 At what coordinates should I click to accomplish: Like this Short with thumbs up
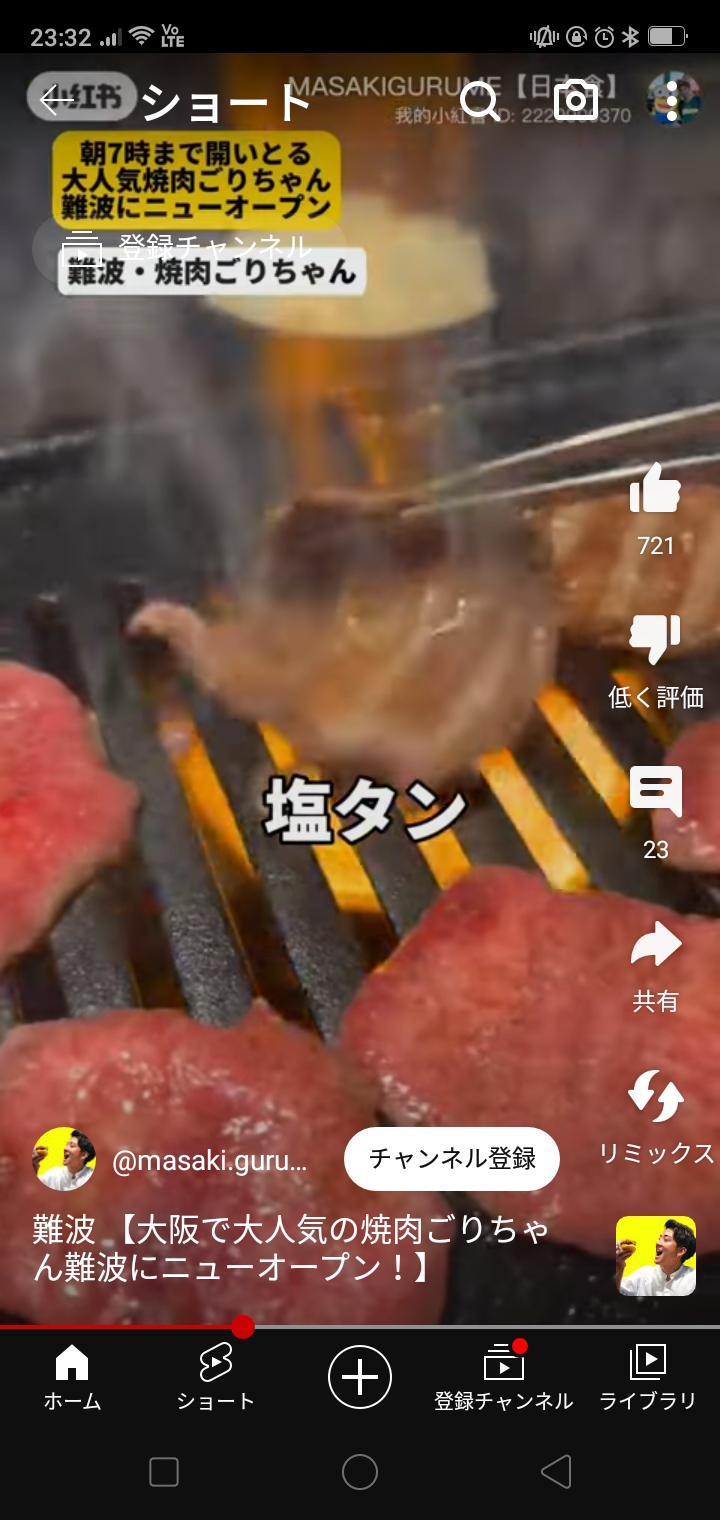pyautogui.click(x=655, y=490)
